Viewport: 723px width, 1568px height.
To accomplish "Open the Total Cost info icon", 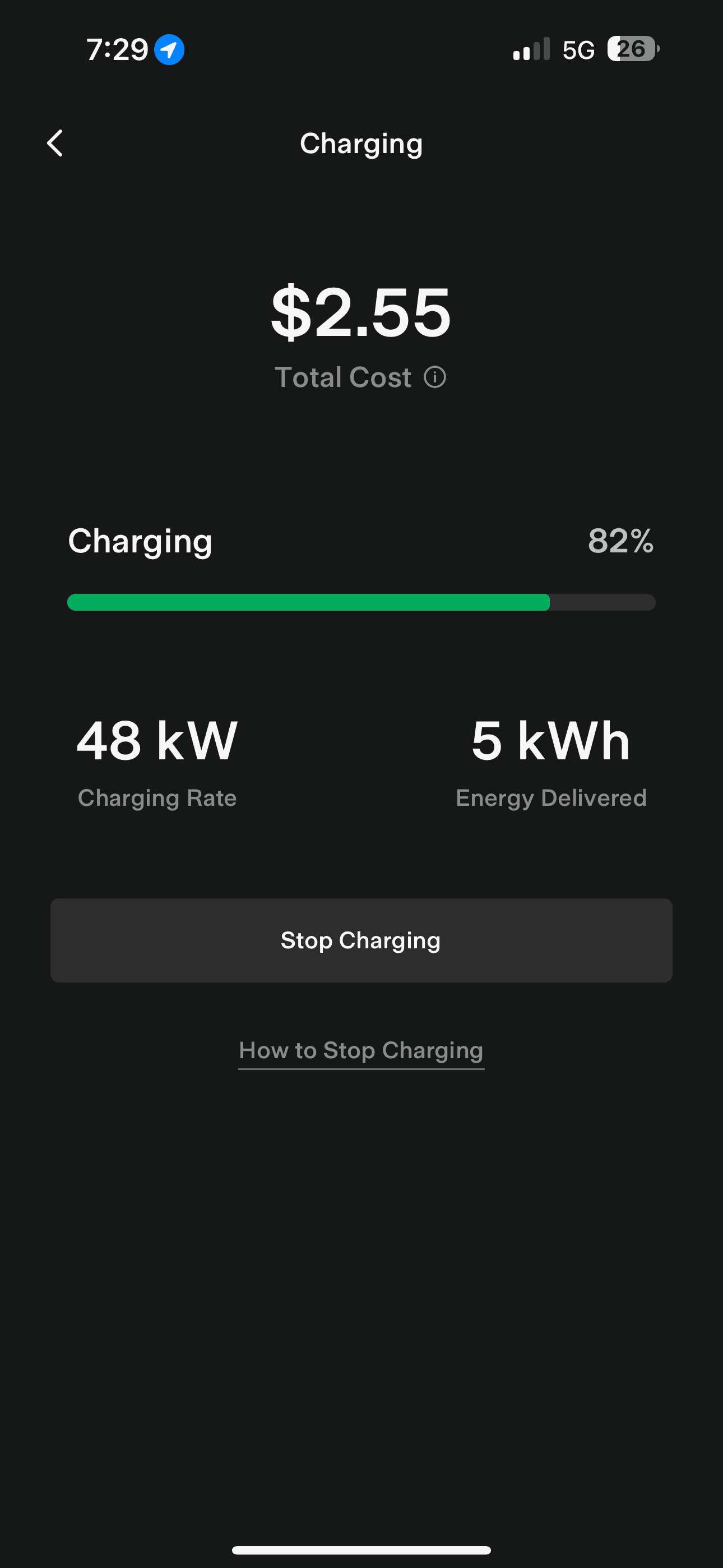I will pyautogui.click(x=434, y=377).
